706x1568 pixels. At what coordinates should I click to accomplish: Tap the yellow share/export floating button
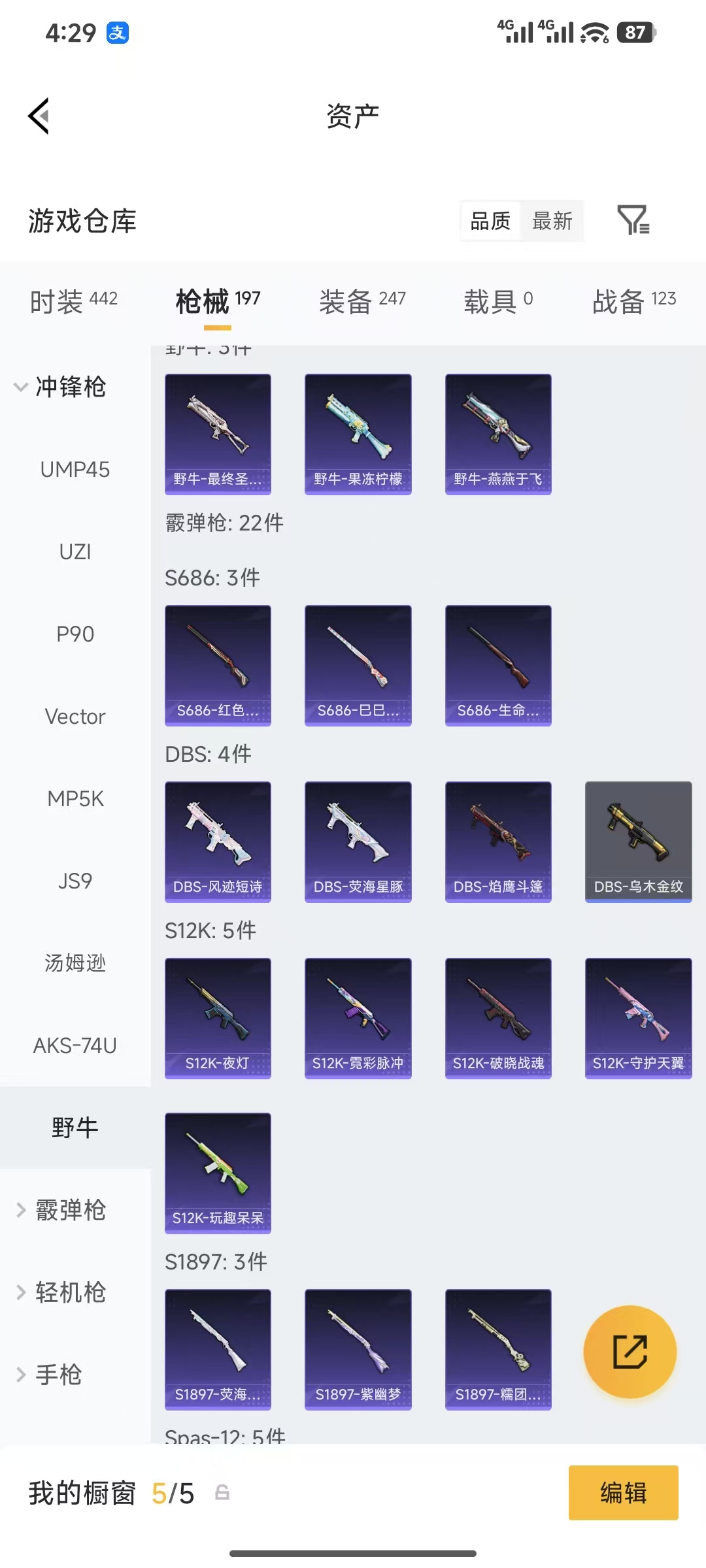630,1352
